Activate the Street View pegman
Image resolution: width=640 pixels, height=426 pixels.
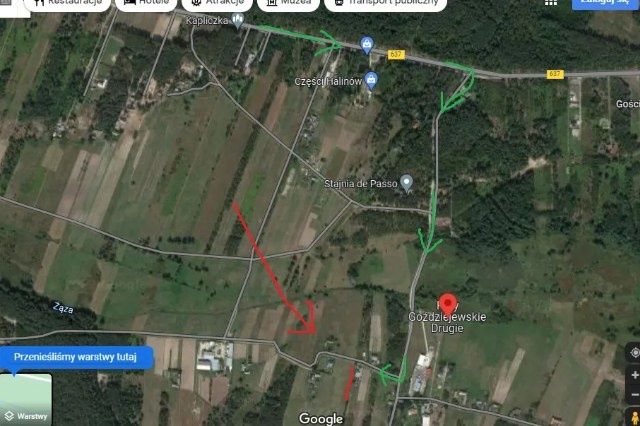(633, 417)
